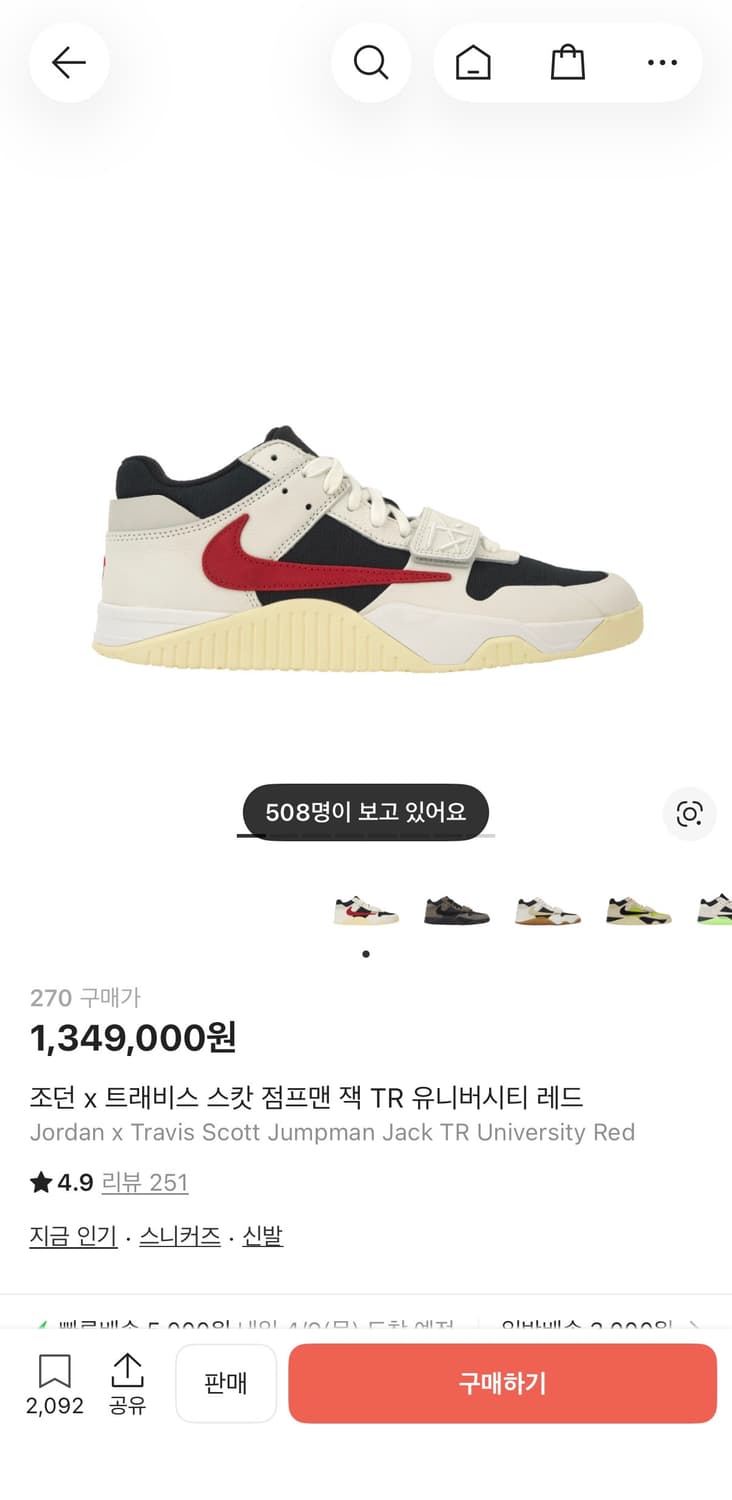Tap the star rating icon
Viewport: 732px width, 1500px height.
[37, 1182]
